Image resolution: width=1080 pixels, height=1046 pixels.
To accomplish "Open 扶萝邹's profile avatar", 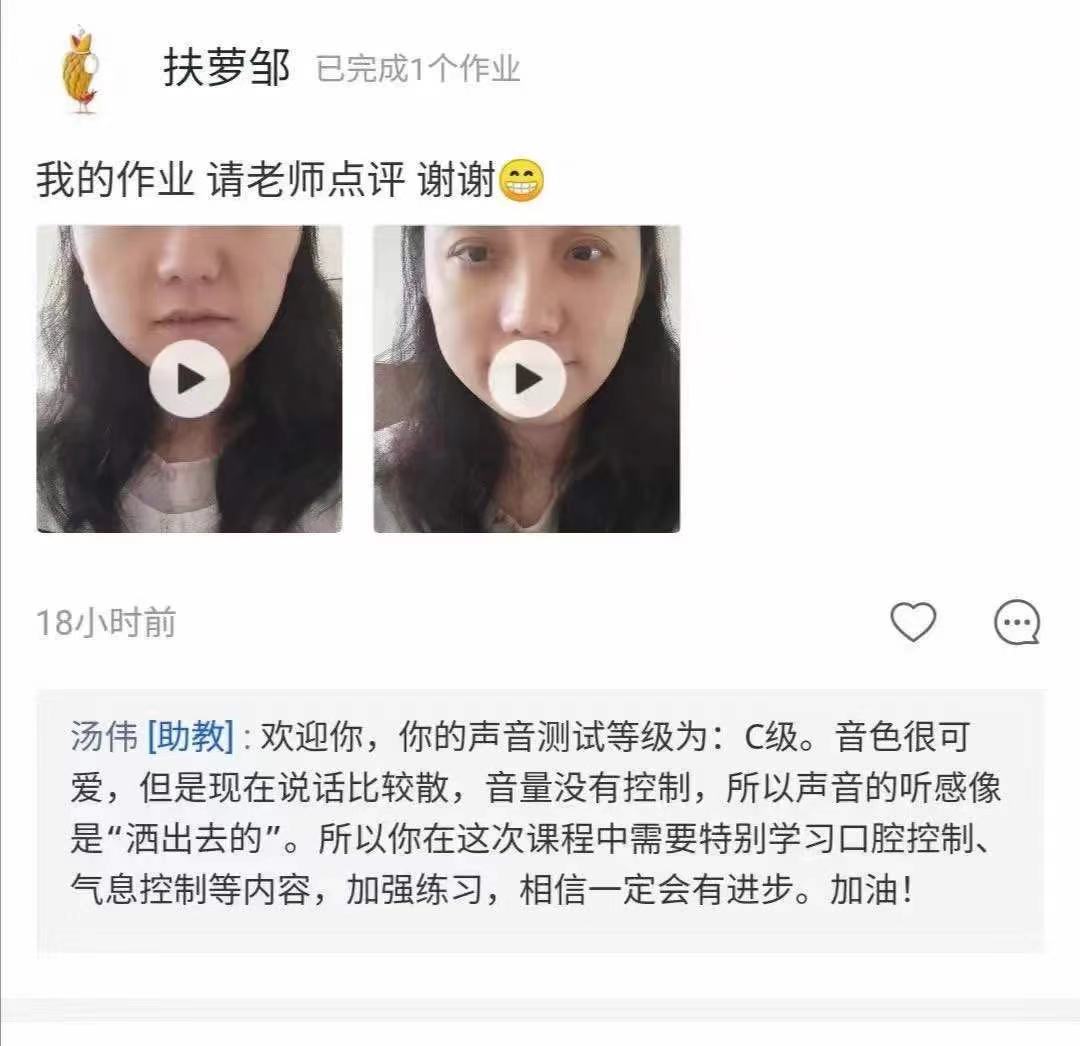I will click(81, 70).
